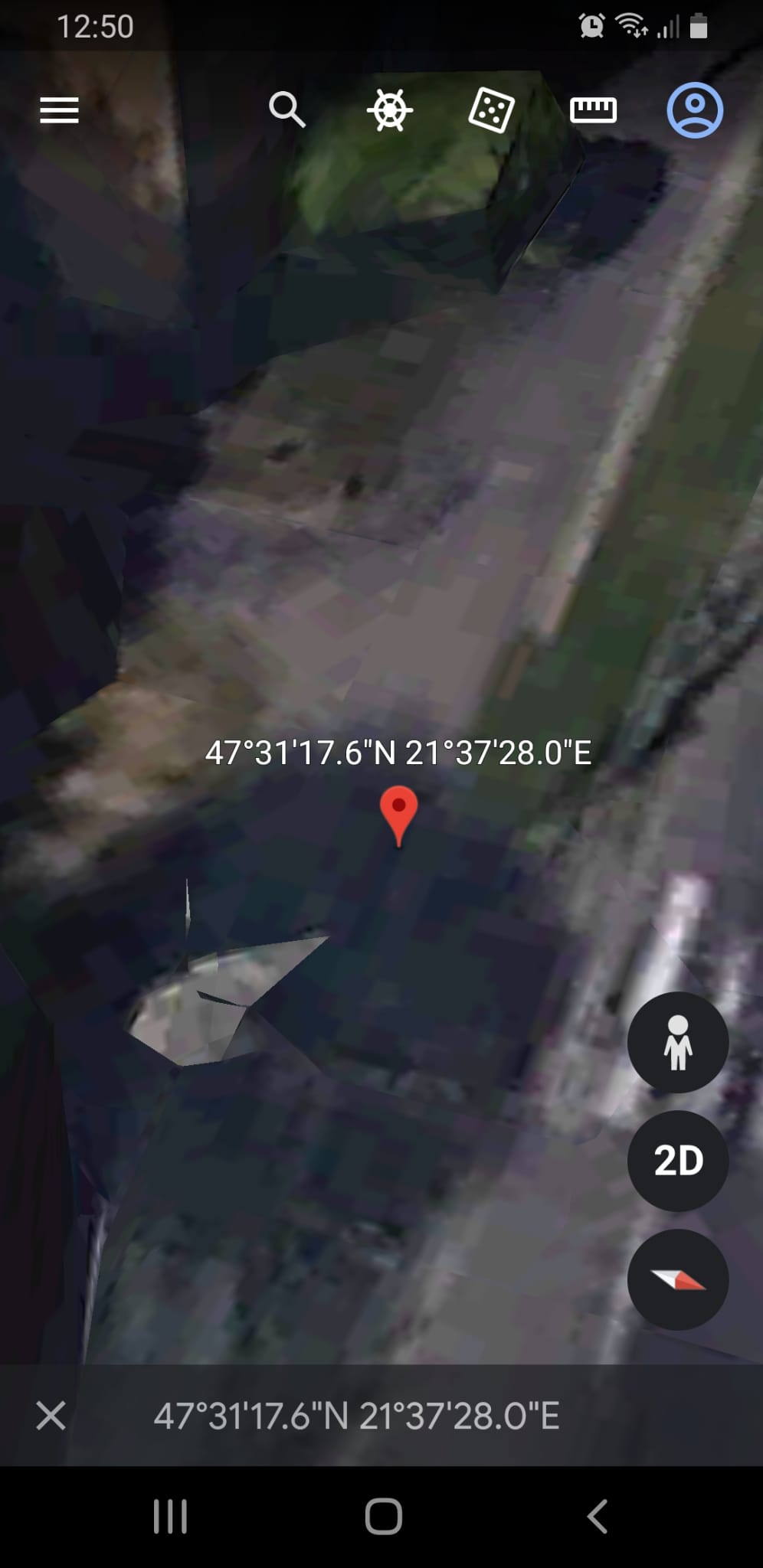
Task: Tap the red location pin
Action: pos(398,815)
